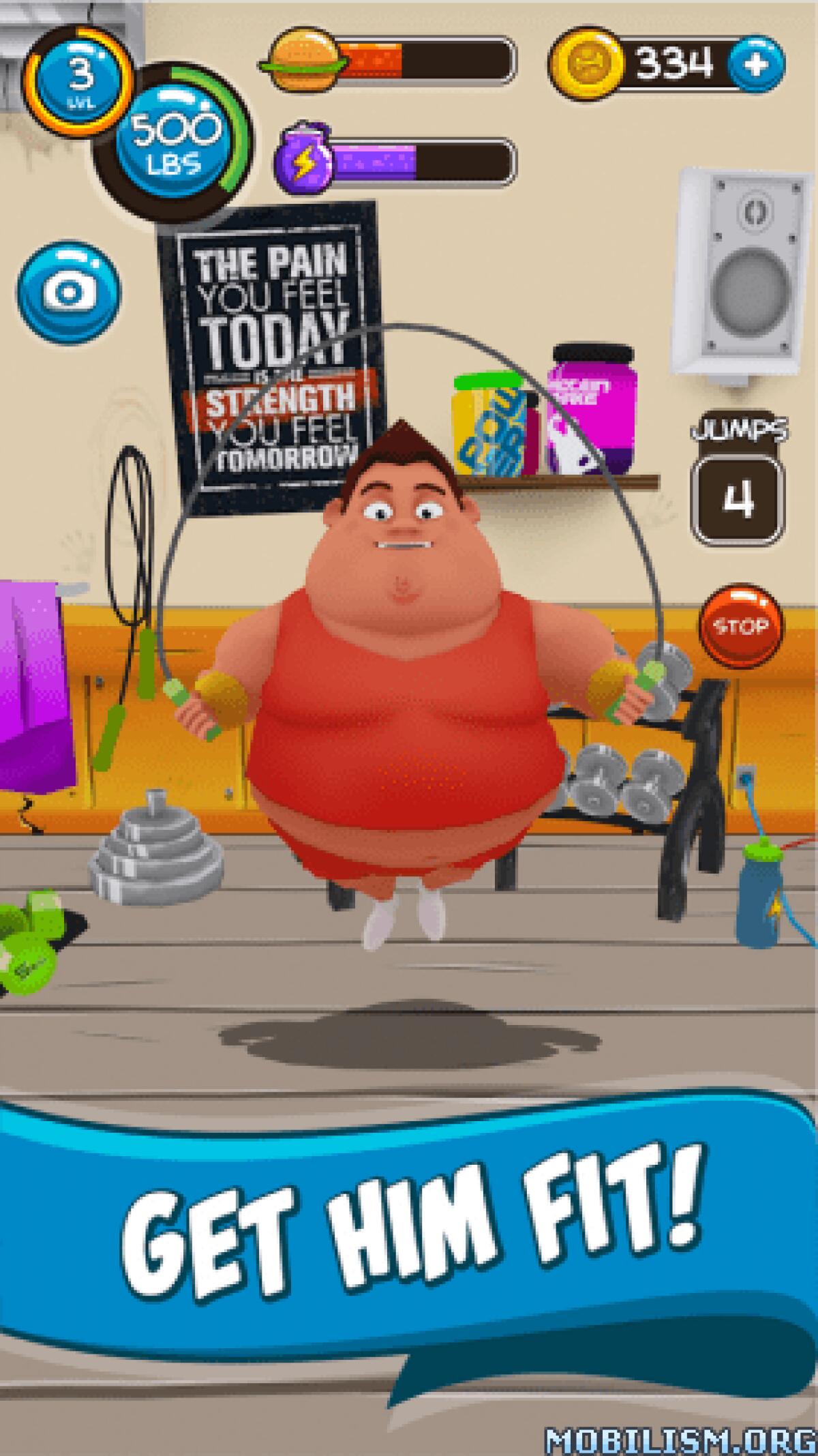Open the camera snapshot button

tap(68, 292)
